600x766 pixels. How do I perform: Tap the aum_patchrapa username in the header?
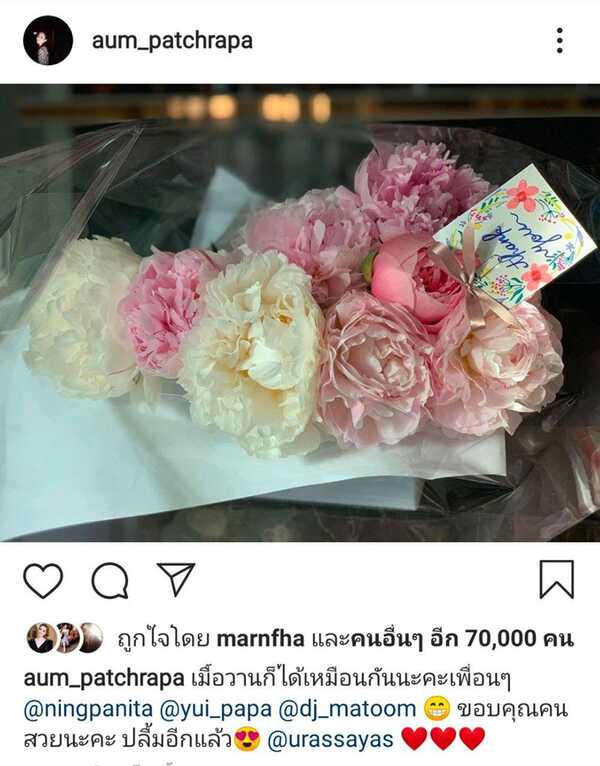[172, 41]
